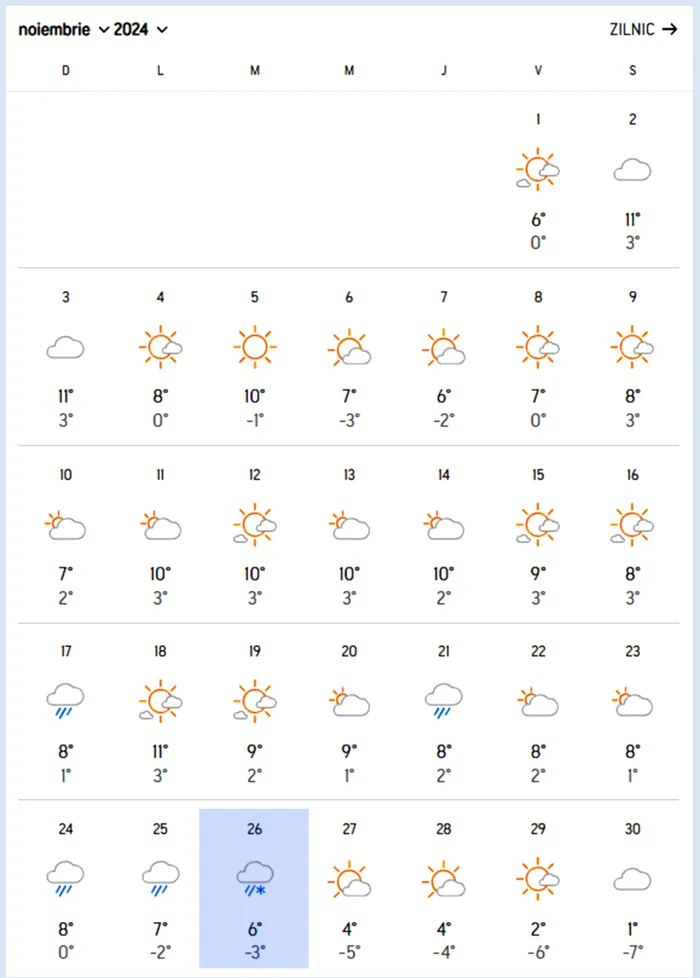Tap day 12 in the calendar

click(x=254, y=535)
